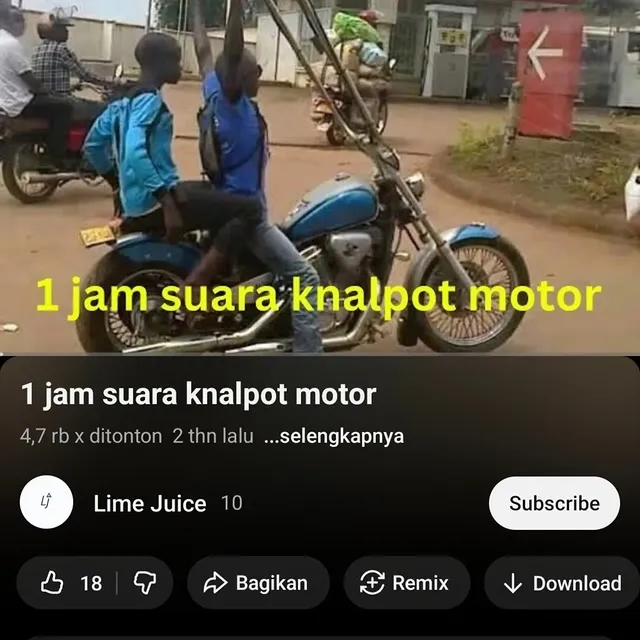640x640 pixels.
Task: Subscribe to the Lime Juice channel
Action: [554, 503]
